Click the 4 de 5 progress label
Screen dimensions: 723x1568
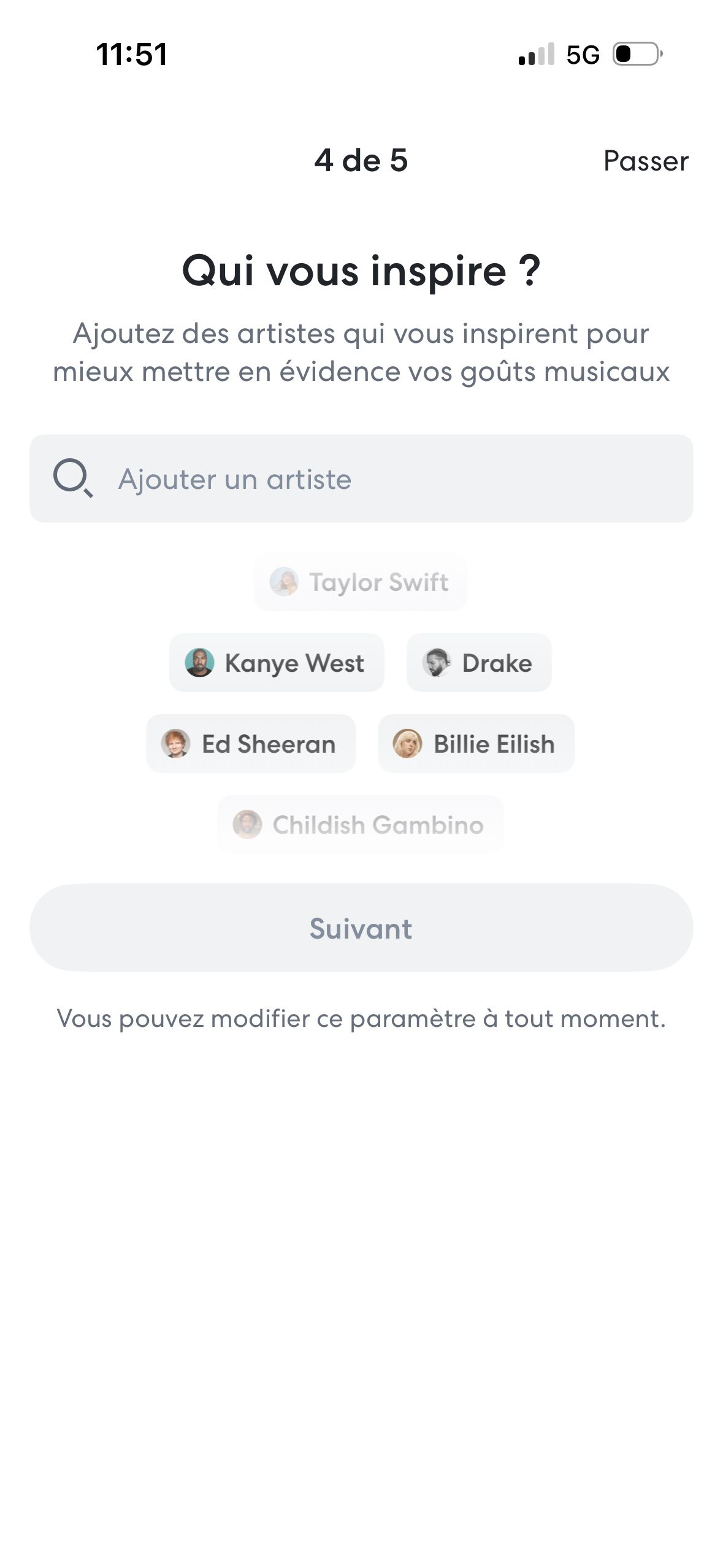point(361,161)
